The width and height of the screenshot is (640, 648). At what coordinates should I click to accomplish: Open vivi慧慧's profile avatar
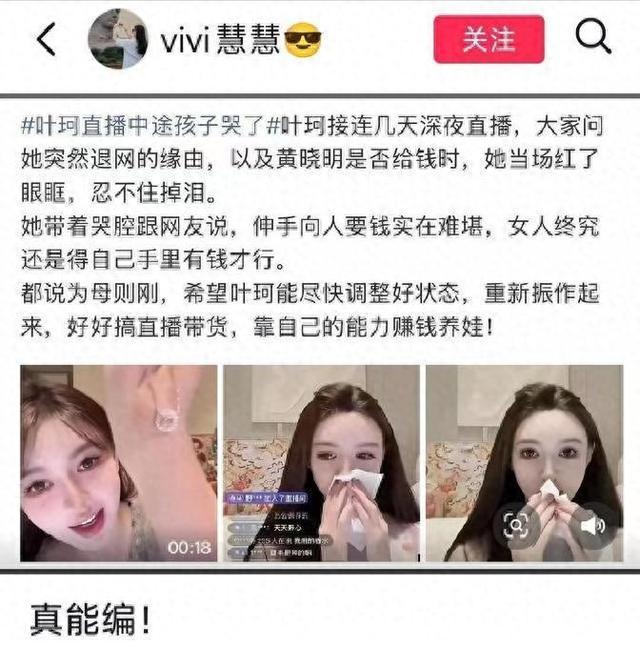[x=119, y=40]
